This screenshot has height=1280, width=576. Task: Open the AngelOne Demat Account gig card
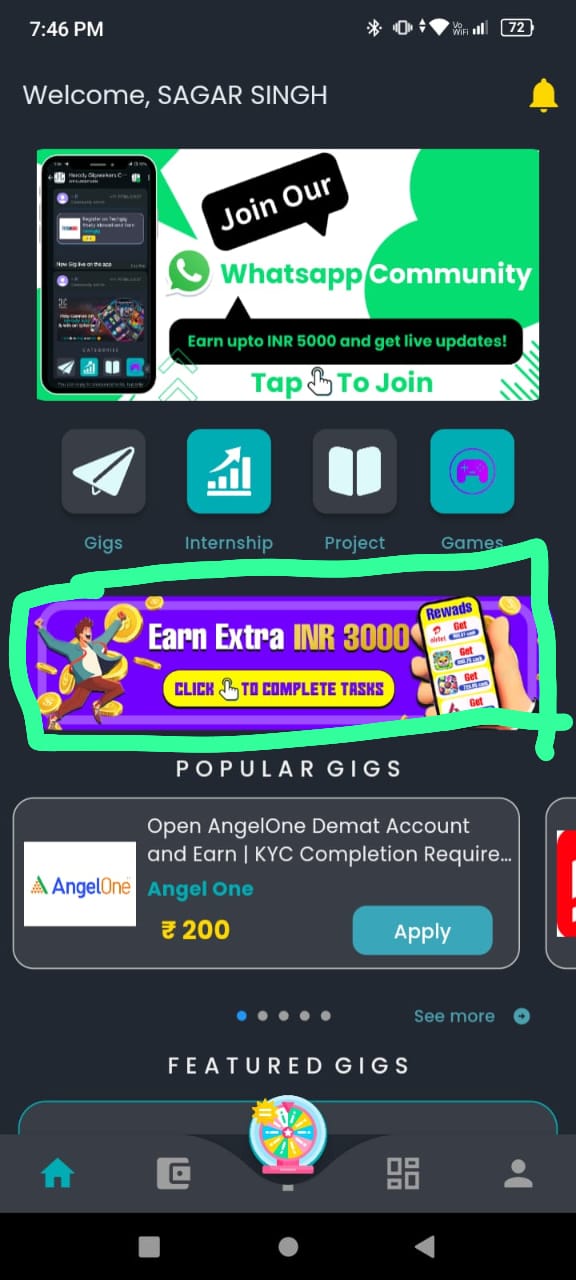pyautogui.click(x=266, y=883)
